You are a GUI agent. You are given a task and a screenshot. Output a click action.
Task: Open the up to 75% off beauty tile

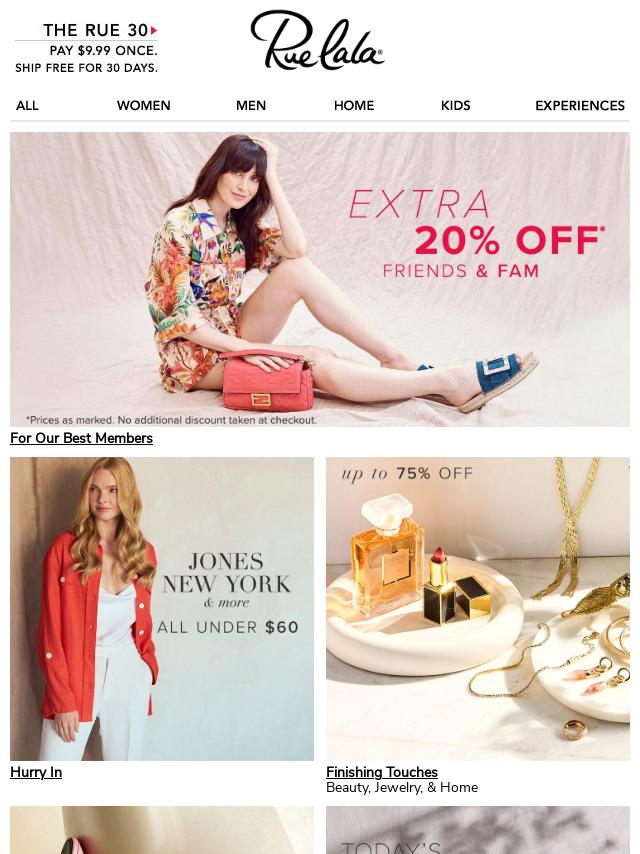point(478,608)
